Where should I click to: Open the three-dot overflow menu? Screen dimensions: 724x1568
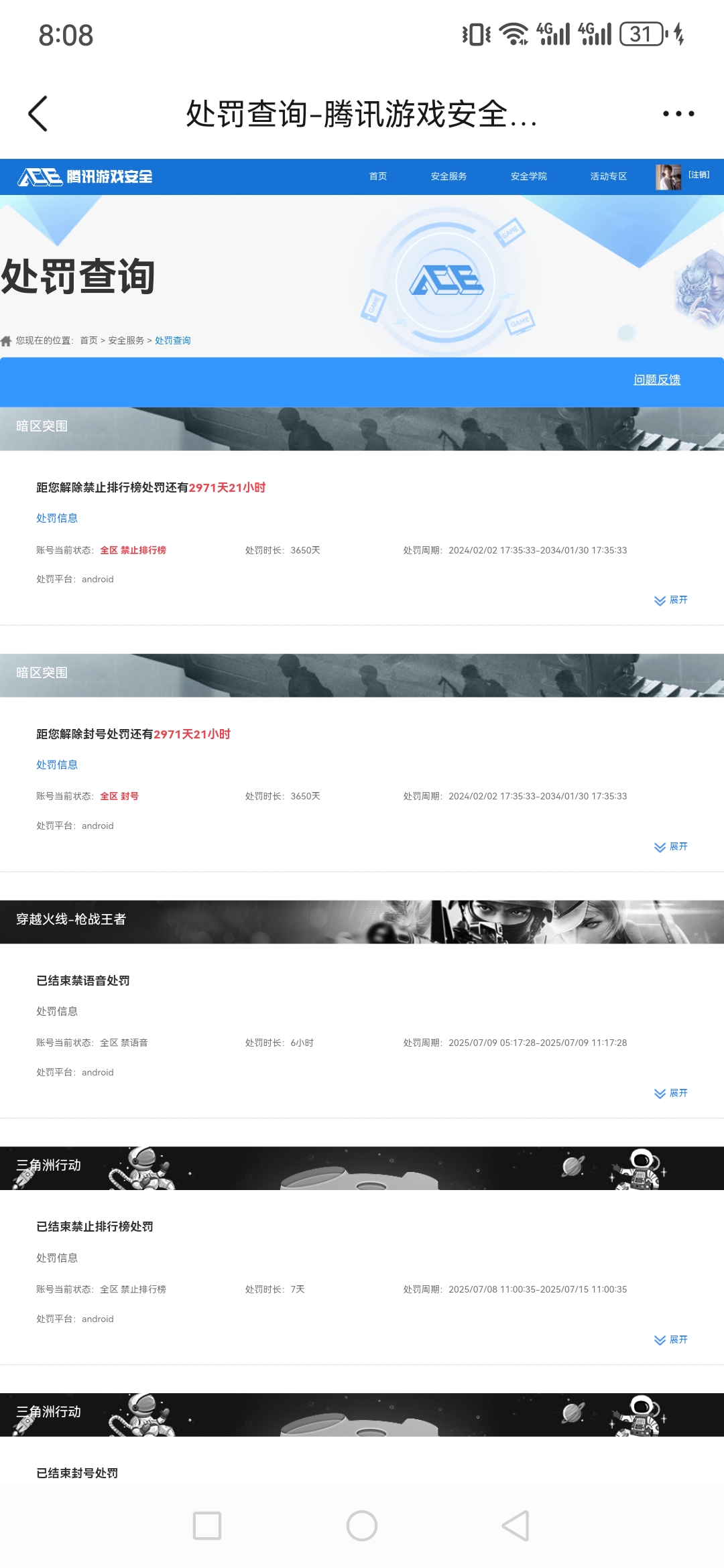(678, 113)
